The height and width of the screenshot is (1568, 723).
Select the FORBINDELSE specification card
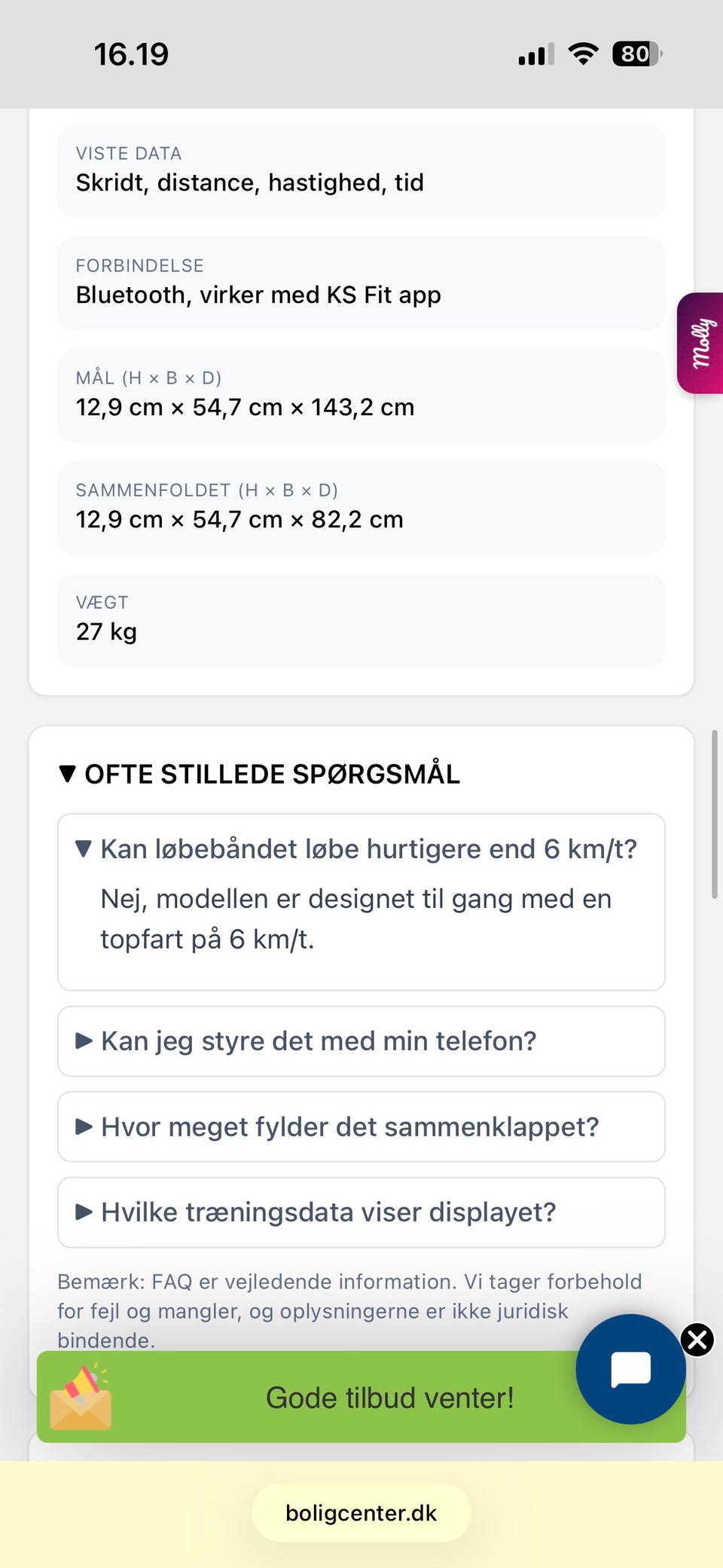361,283
